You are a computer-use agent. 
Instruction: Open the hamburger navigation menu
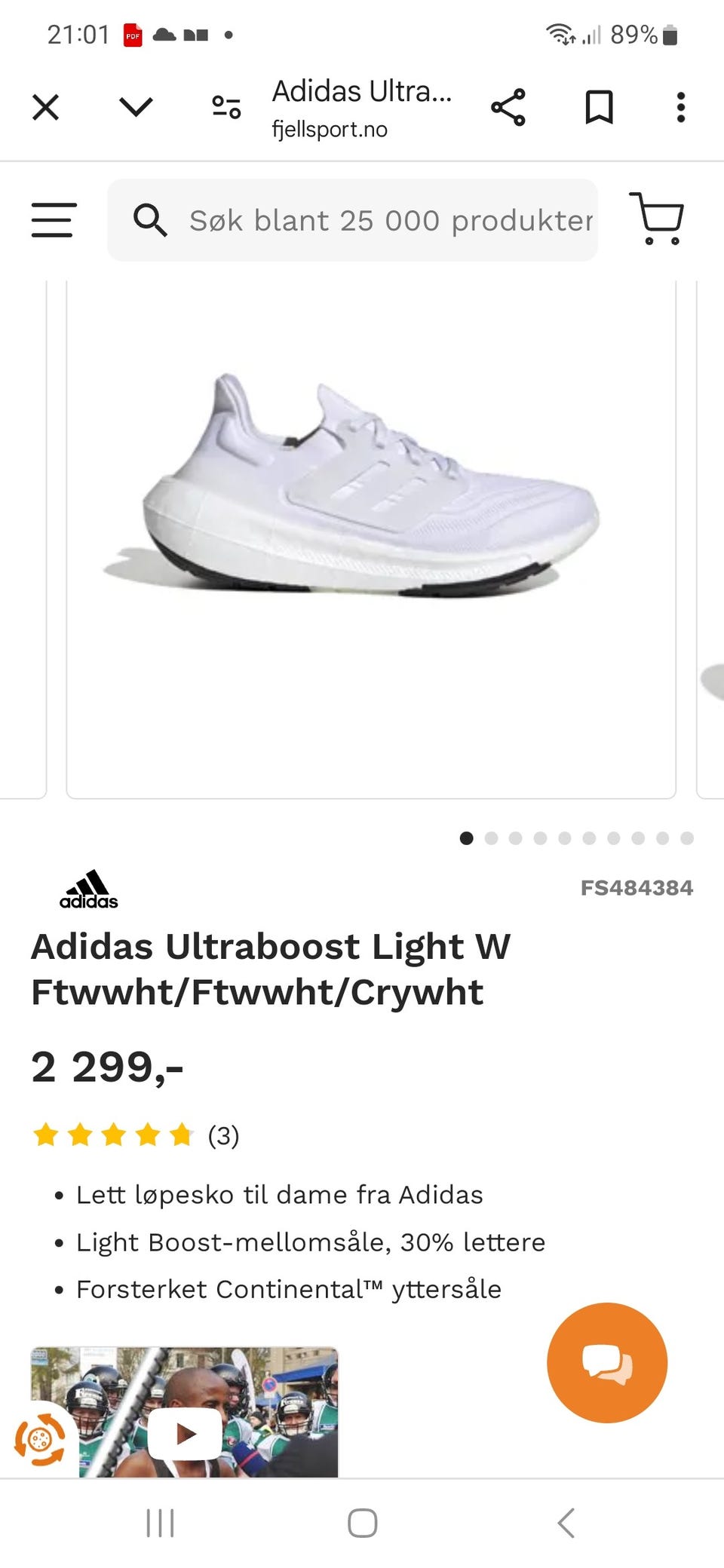point(54,220)
